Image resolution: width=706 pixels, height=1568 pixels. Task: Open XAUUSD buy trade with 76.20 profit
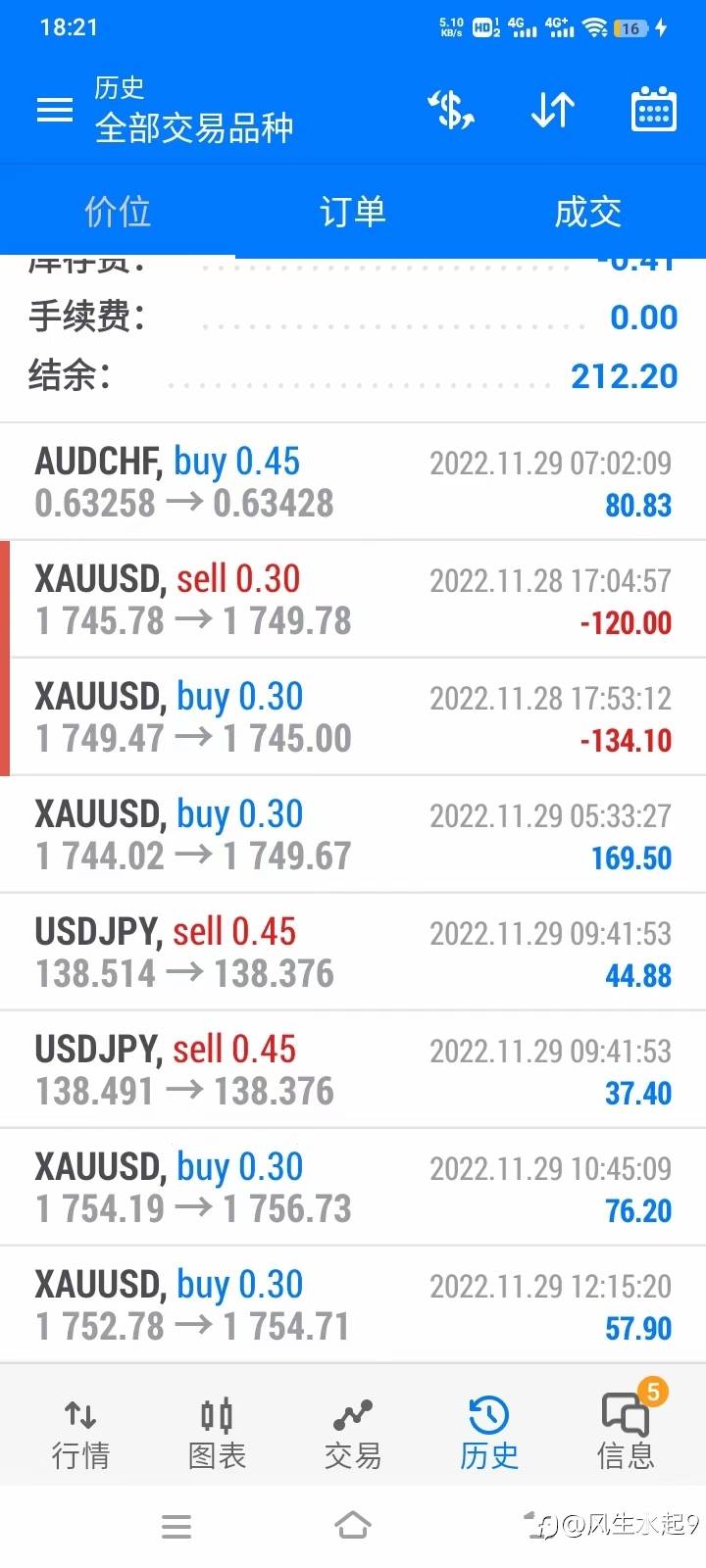pyautogui.click(x=353, y=1188)
